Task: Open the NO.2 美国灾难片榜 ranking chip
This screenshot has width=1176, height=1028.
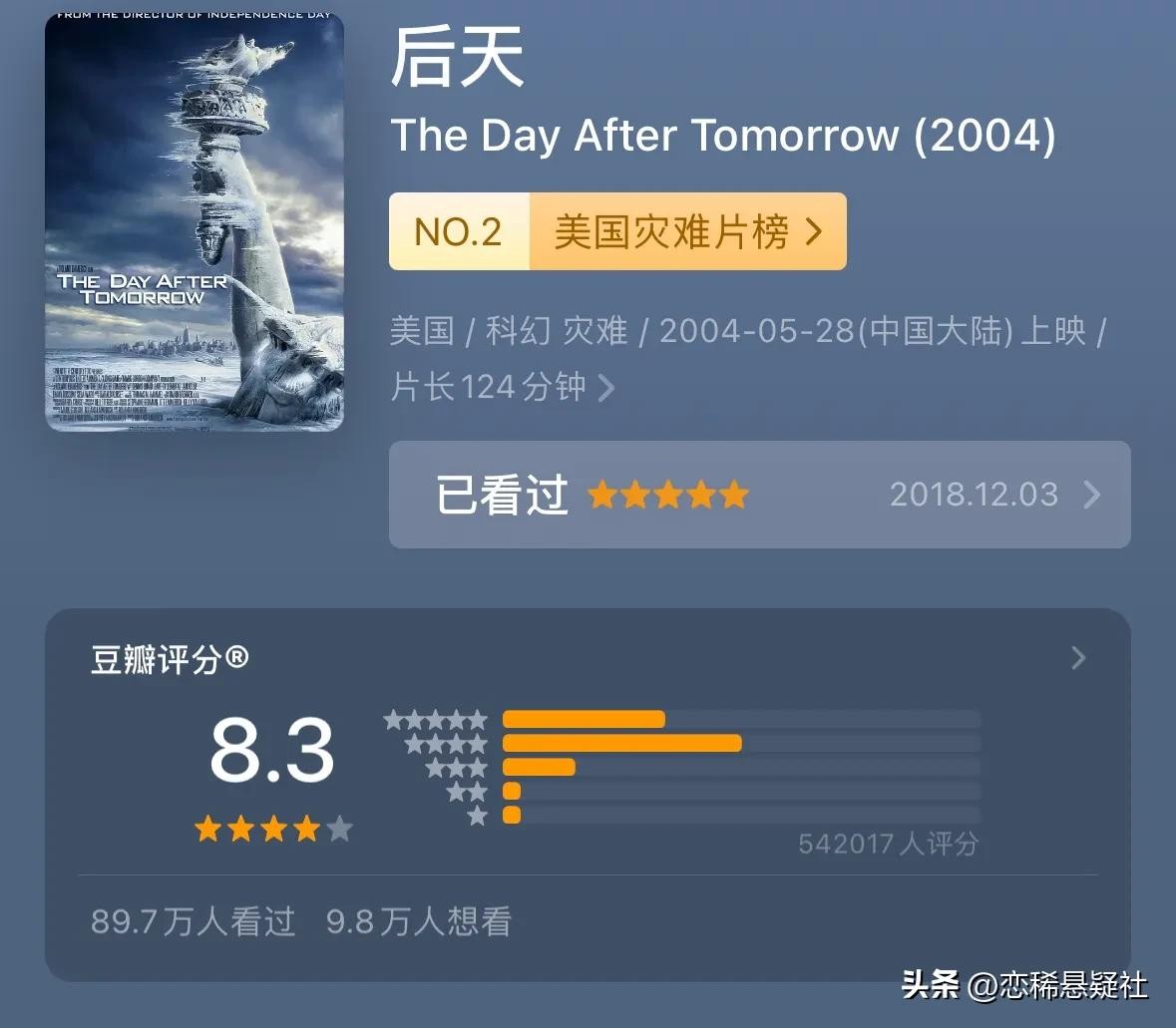Action: (617, 231)
